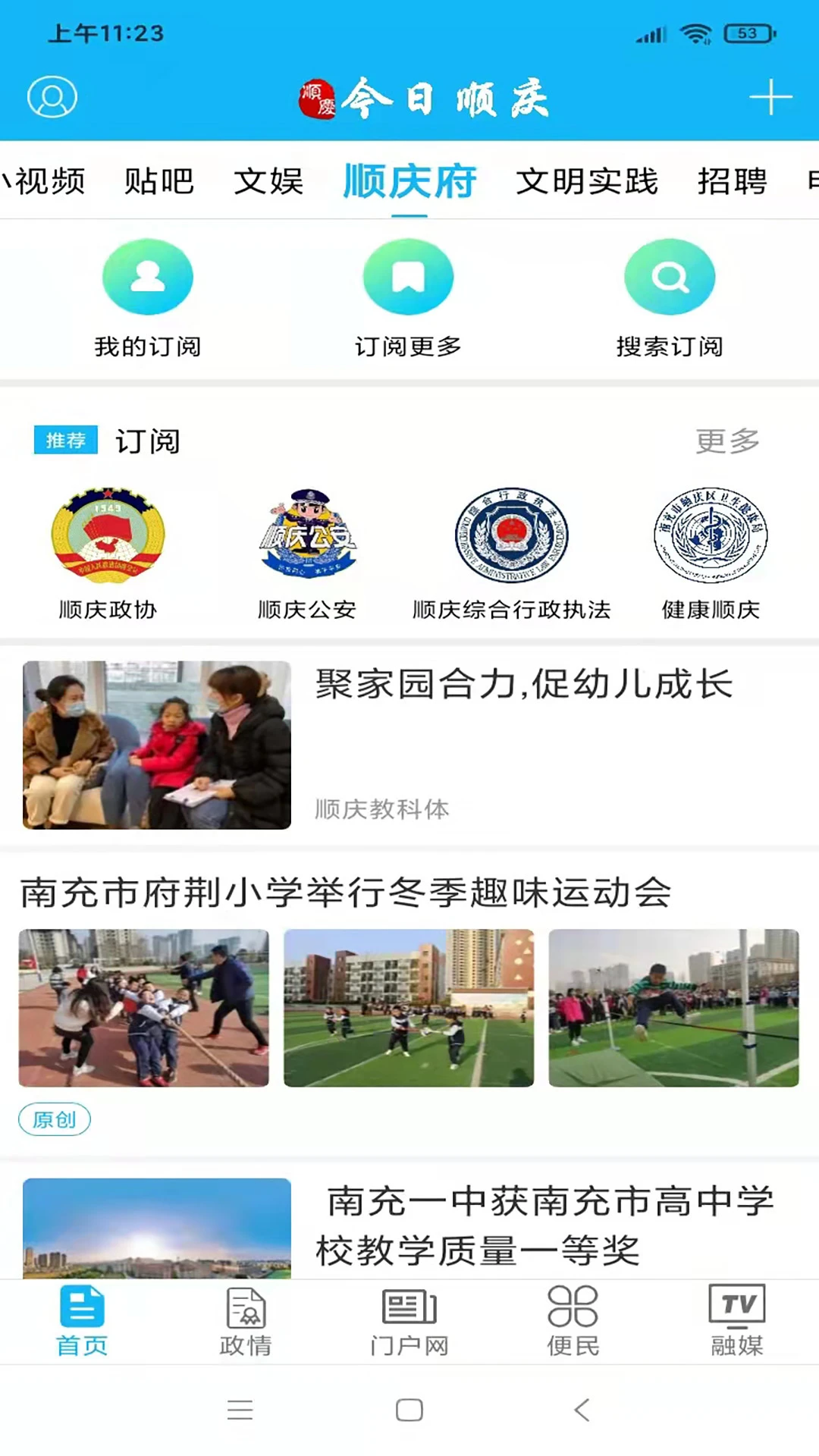Open the user profile icon
This screenshot has height=1456, width=819.
tap(52, 97)
